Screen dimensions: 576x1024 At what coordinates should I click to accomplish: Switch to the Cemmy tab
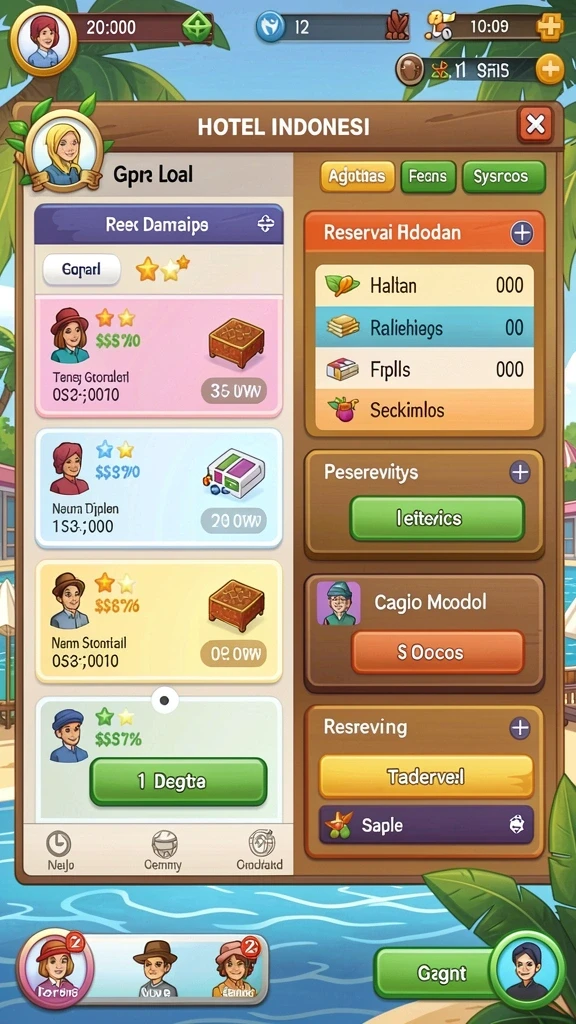click(x=163, y=850)
